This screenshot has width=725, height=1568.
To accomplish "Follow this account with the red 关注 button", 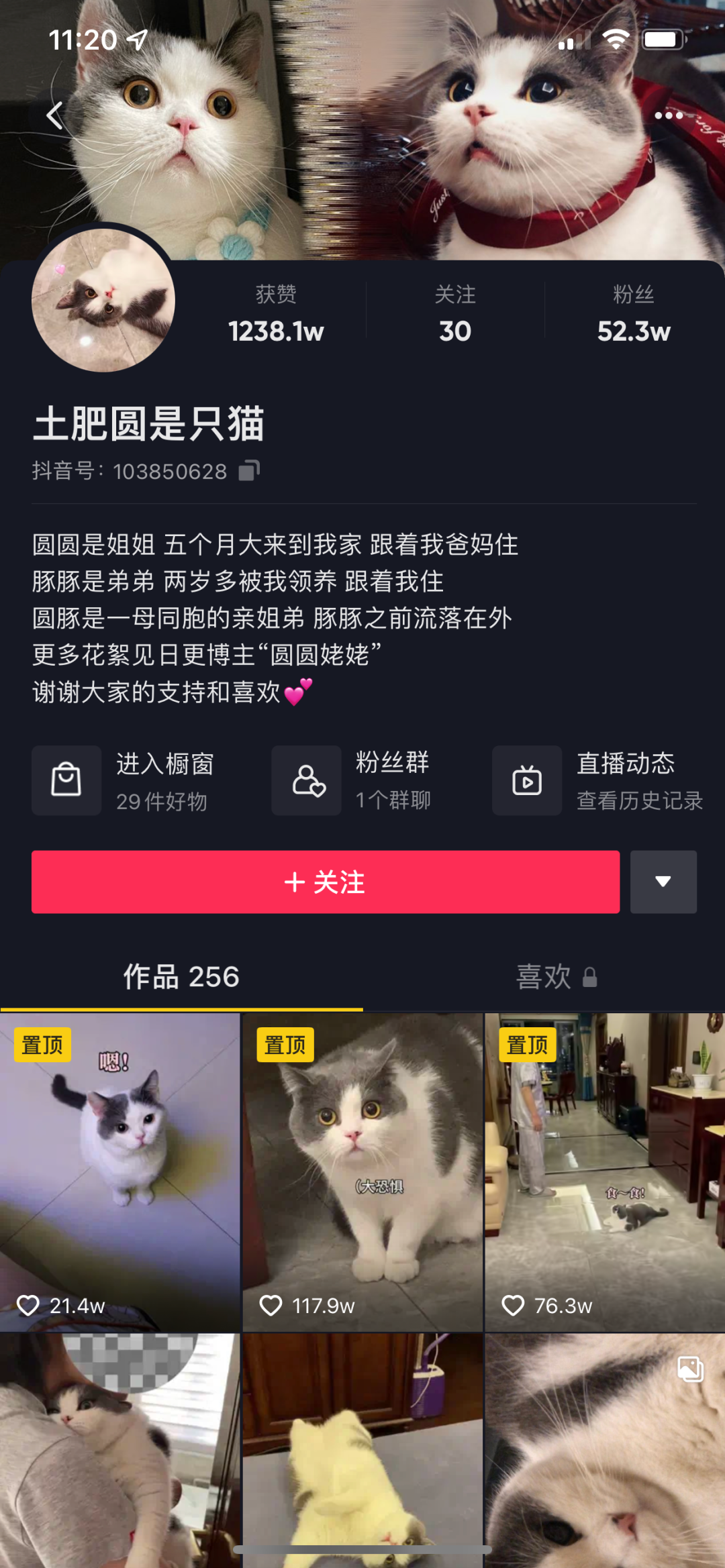I will click(326, 882).
